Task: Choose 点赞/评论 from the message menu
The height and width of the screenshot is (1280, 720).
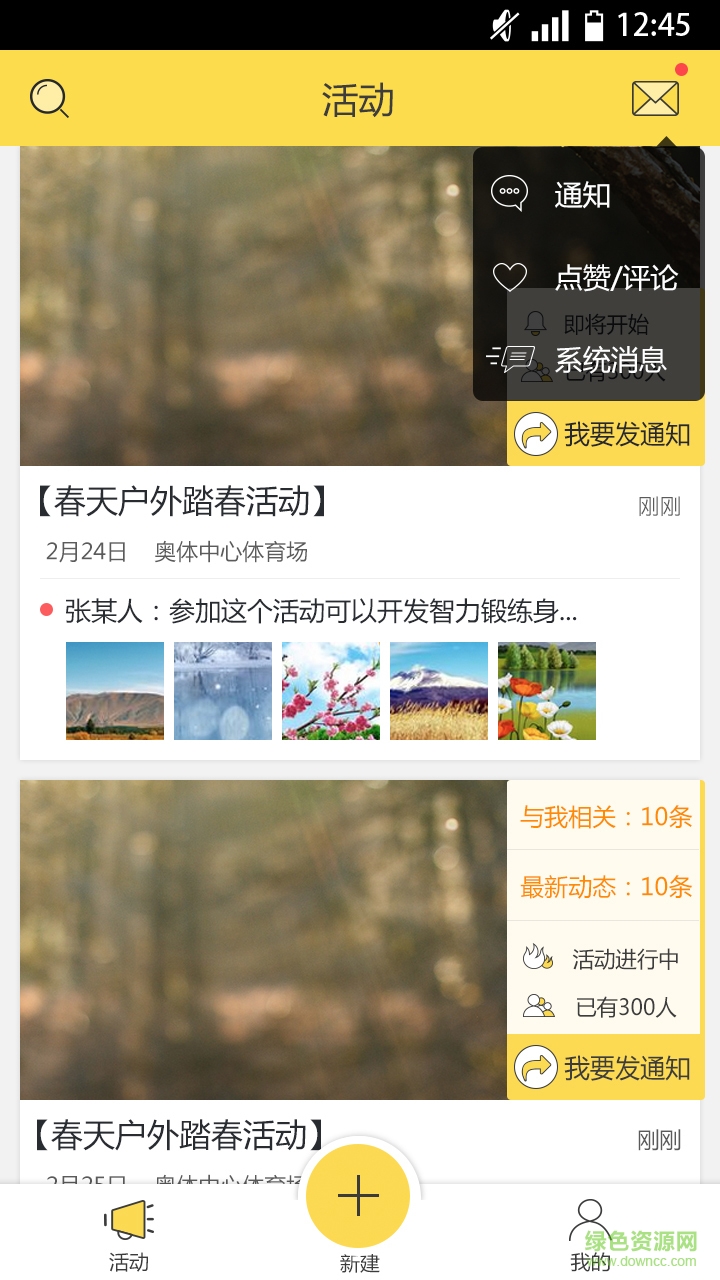Action: point(616,277)
